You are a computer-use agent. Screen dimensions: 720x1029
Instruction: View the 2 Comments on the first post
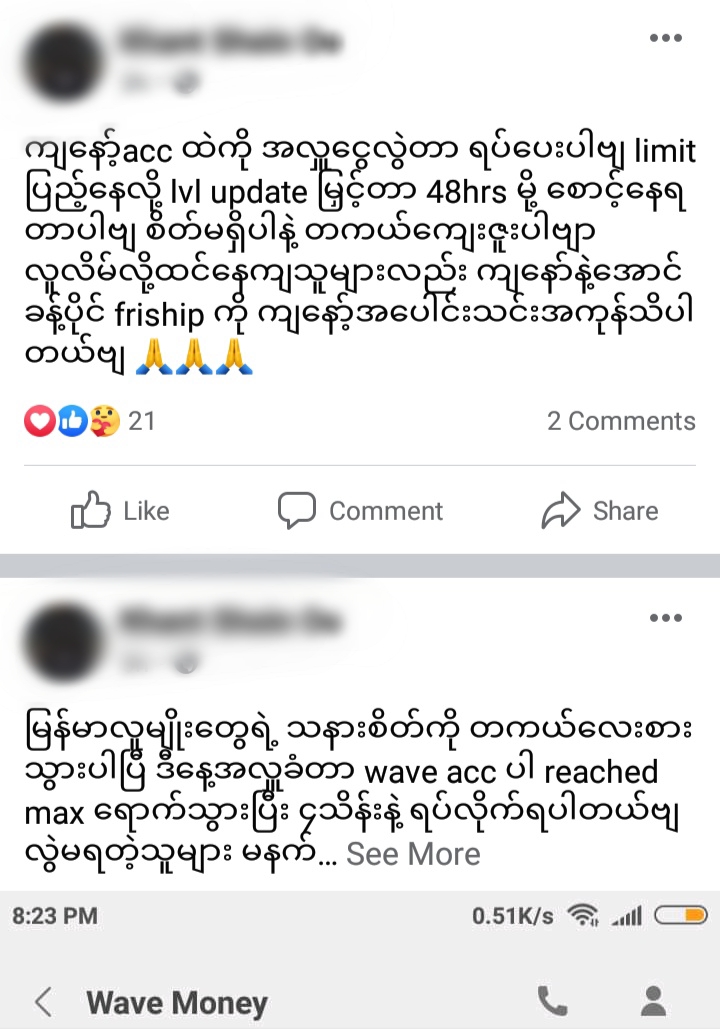621,421
